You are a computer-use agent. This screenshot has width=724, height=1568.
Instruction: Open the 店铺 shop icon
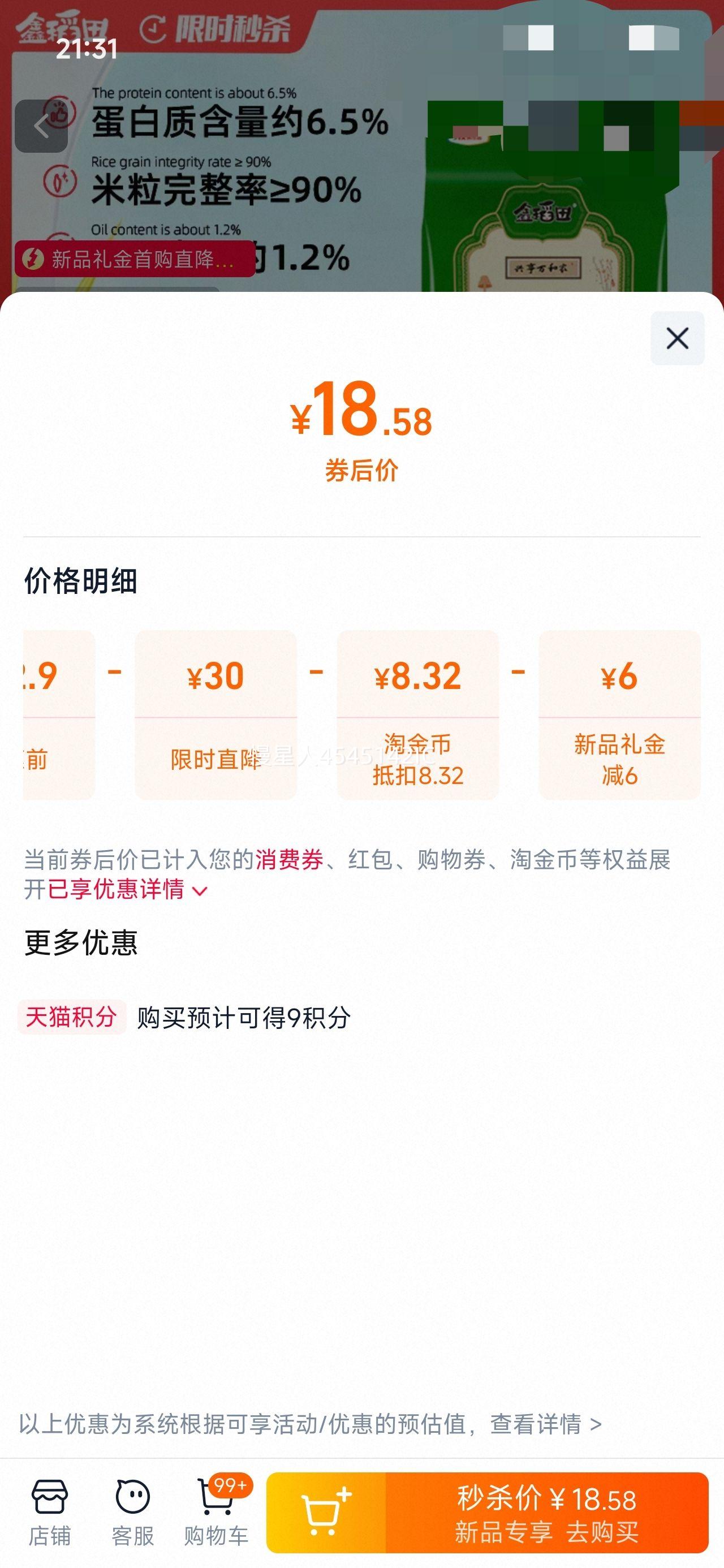pyautogui.click(x=50, y=1510)
